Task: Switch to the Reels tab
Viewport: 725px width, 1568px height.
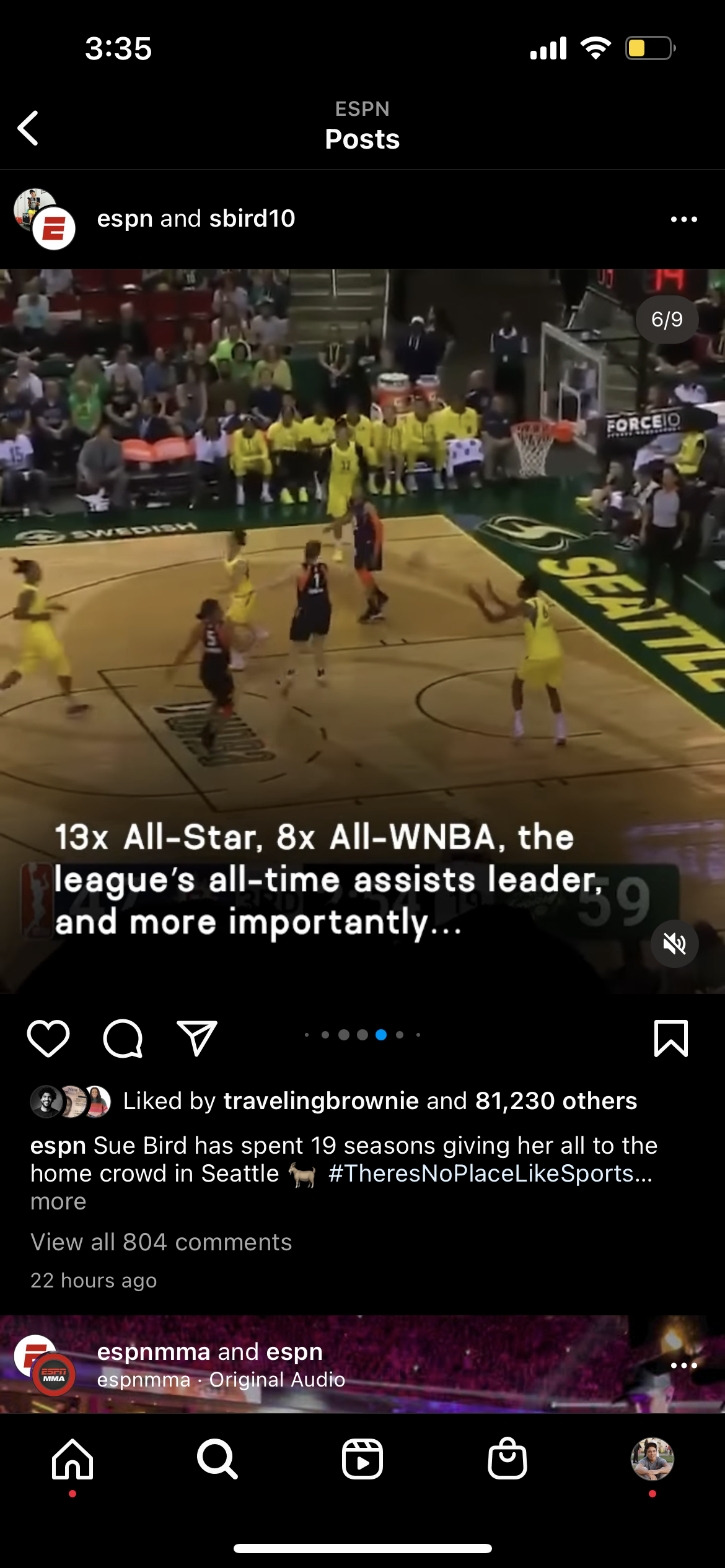Action: (x=362, y=1459)
